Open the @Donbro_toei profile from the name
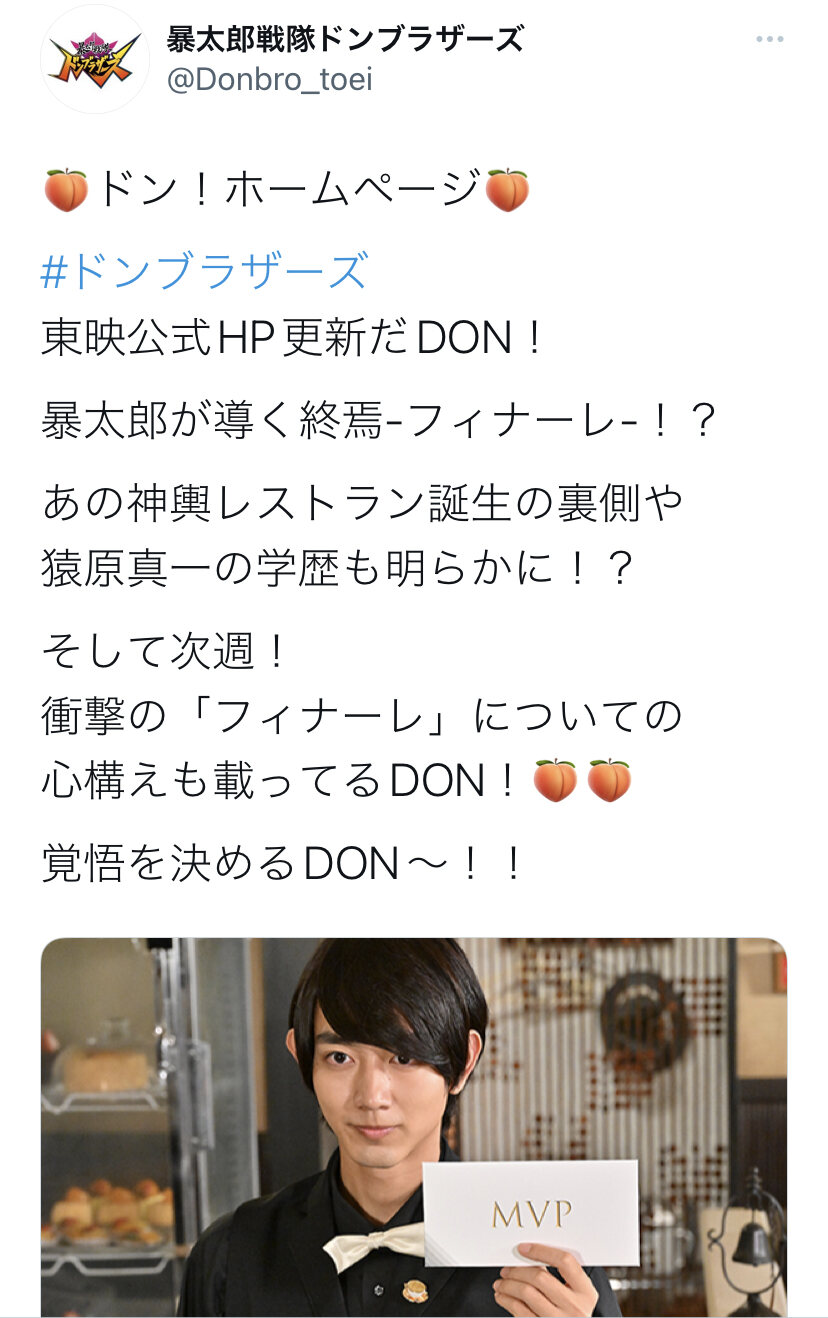 pyautogui.click(x=345, y=39)
